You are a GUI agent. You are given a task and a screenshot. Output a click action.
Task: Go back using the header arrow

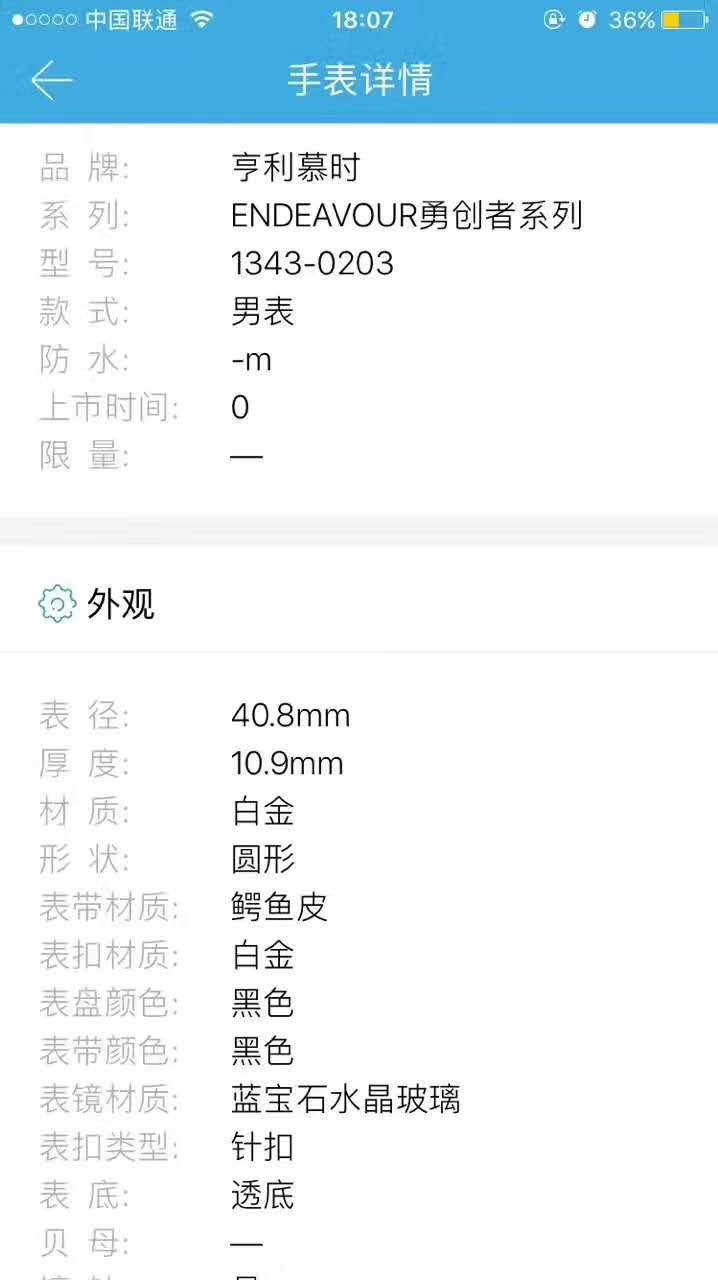[51, 80]
